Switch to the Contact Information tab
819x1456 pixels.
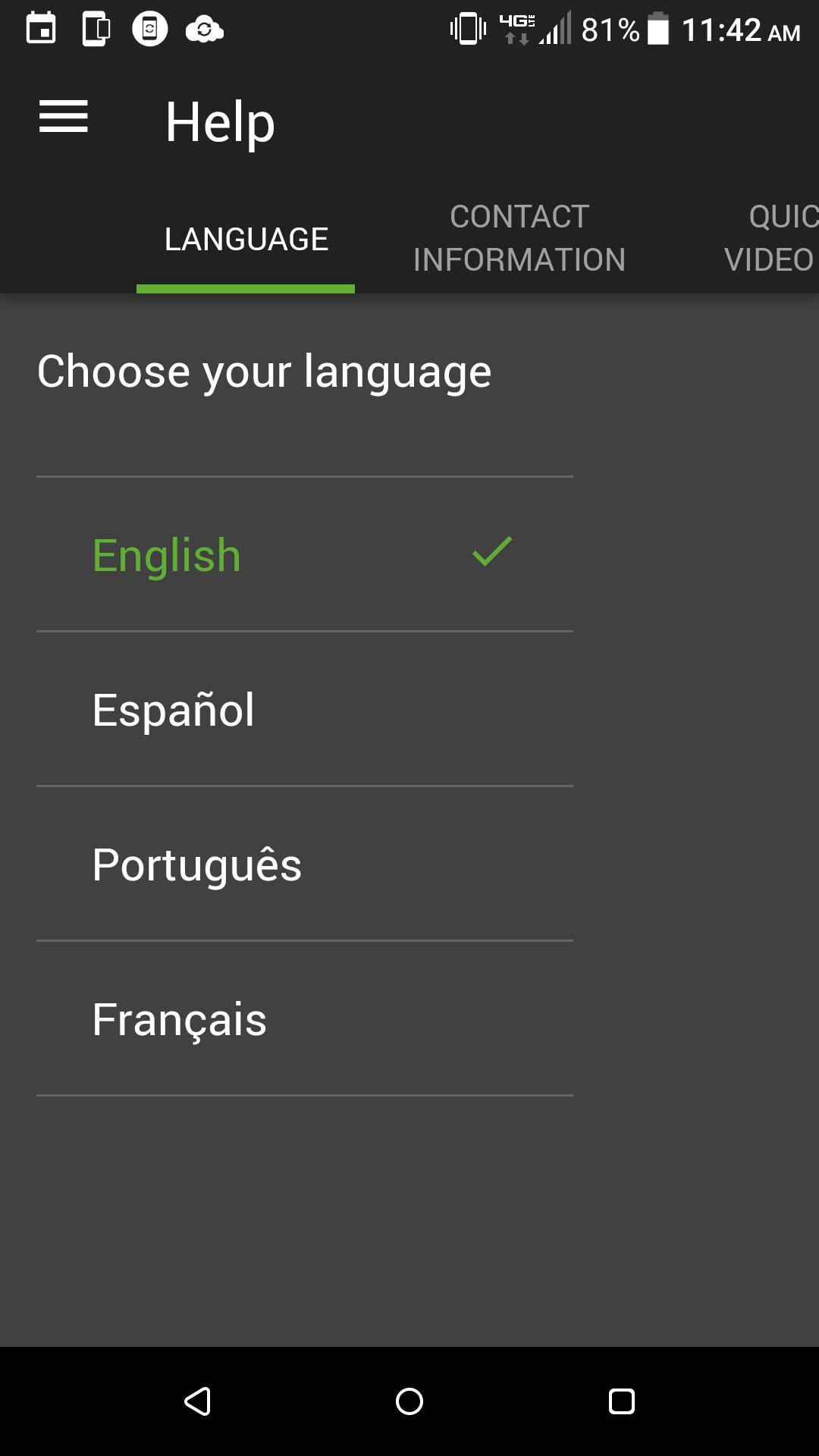tap(519, 238)
